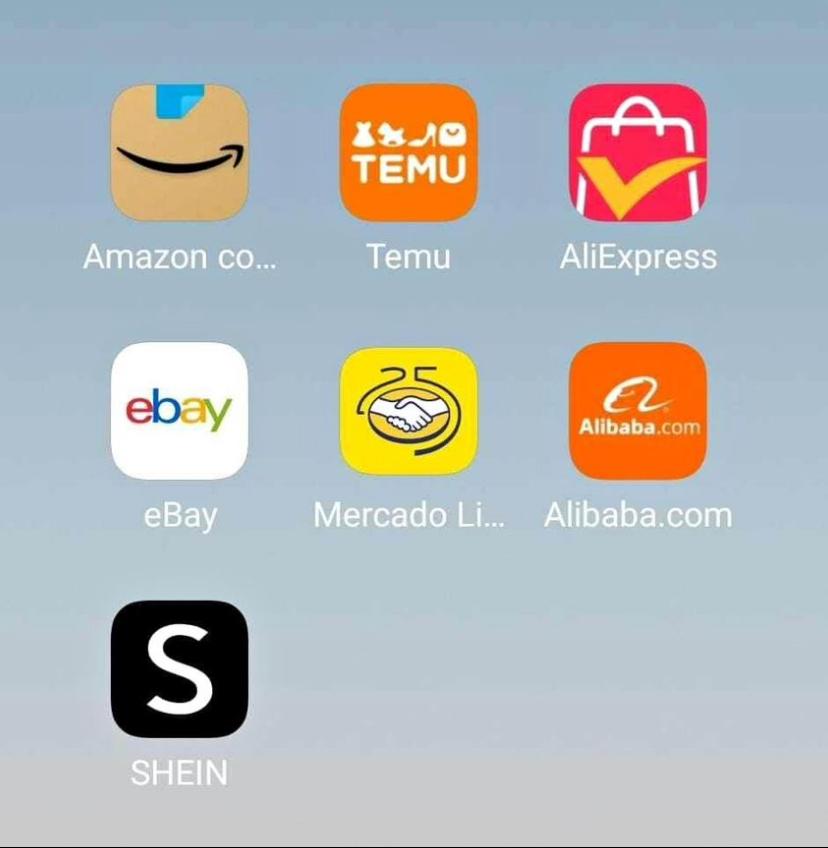828x848 pixels.
Task: Launch the eBay app
Action: click(179, 411)
